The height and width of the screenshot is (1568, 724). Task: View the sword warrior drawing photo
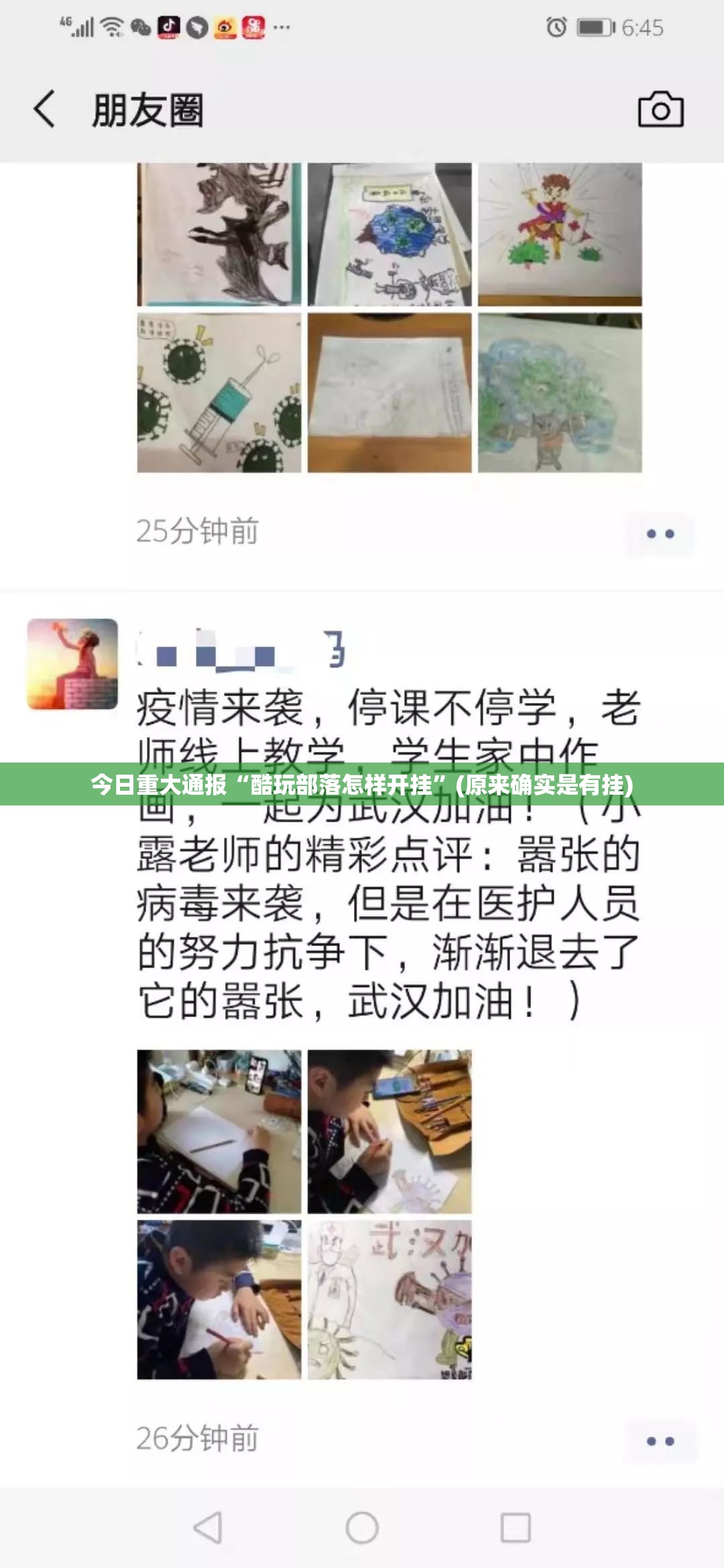[560, 234]
